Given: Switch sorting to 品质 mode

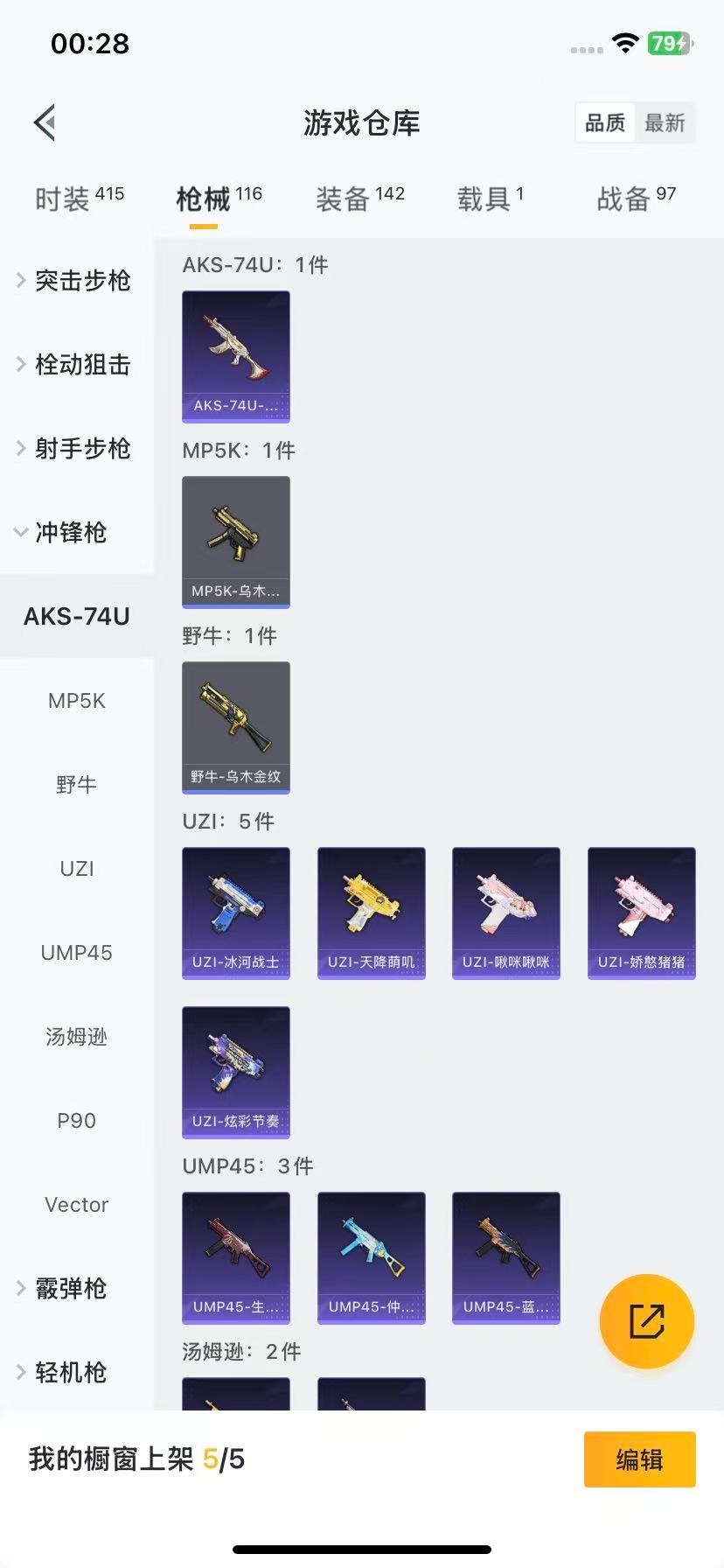Looking at the screenshot, I should (x=604, y=122).
